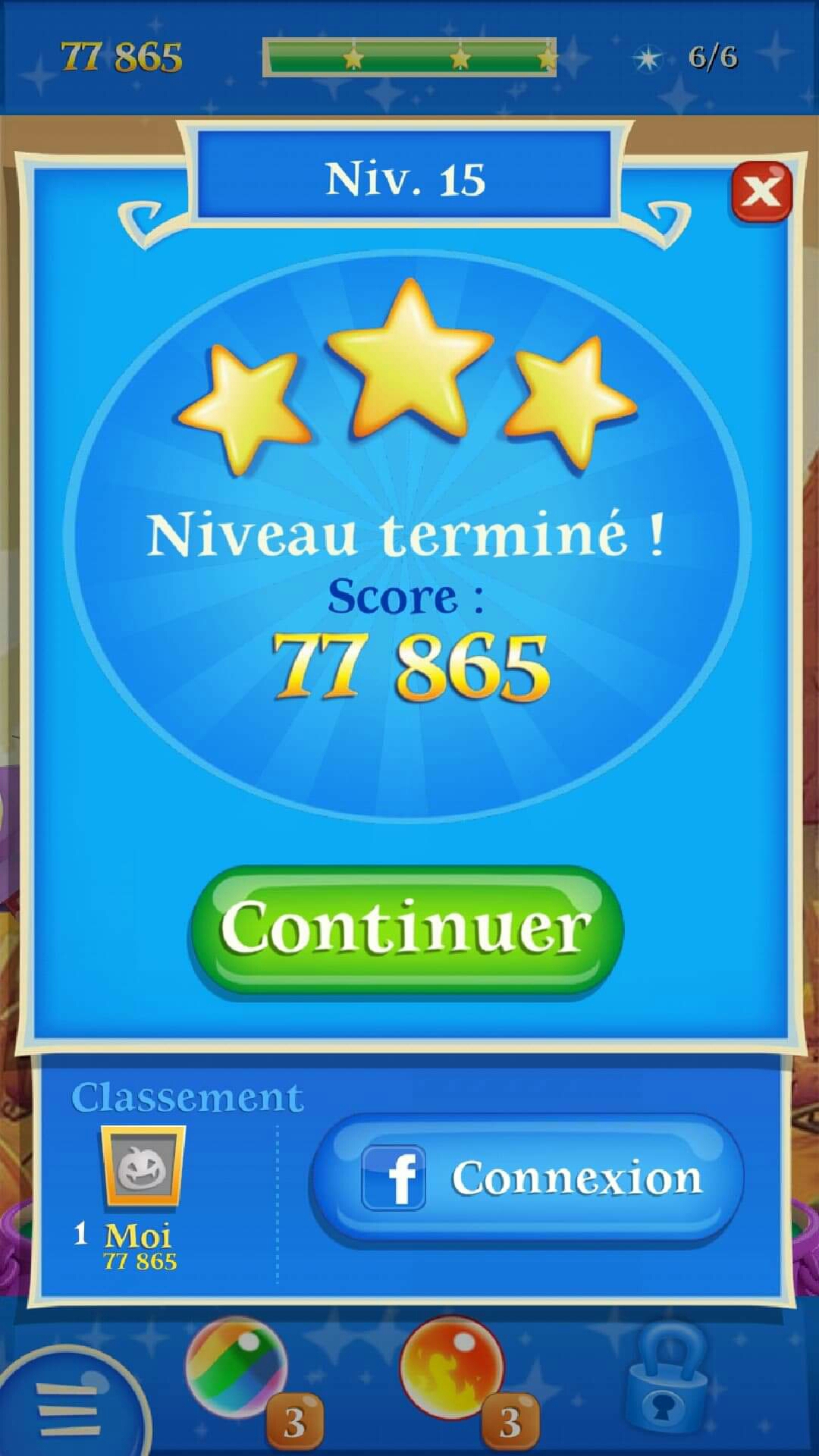The height and width of the screenshot is (1456, 819).
Task: Select the rainbow bubble booster
Action: (x=237, y=1369)
